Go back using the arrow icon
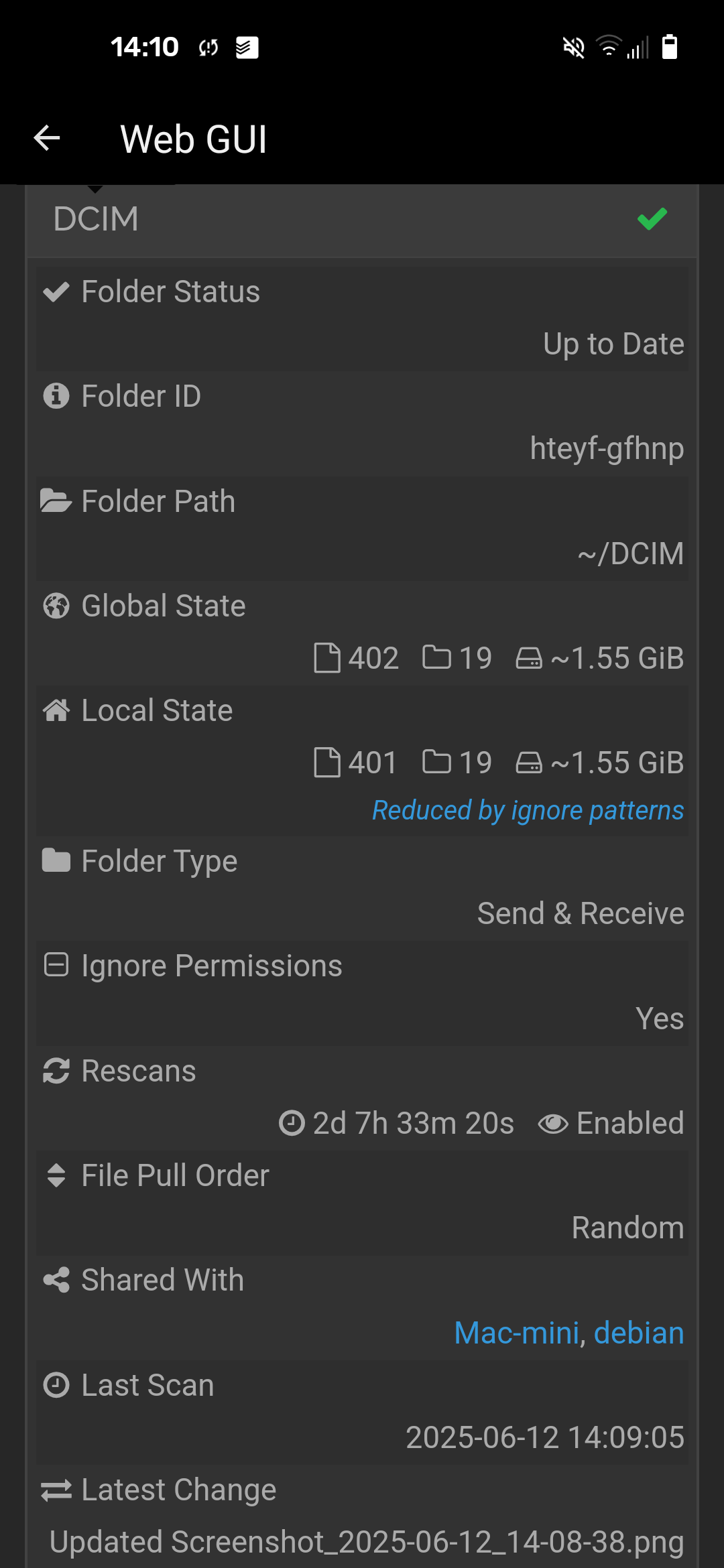The image size is (724, 1568). (47, 139)
